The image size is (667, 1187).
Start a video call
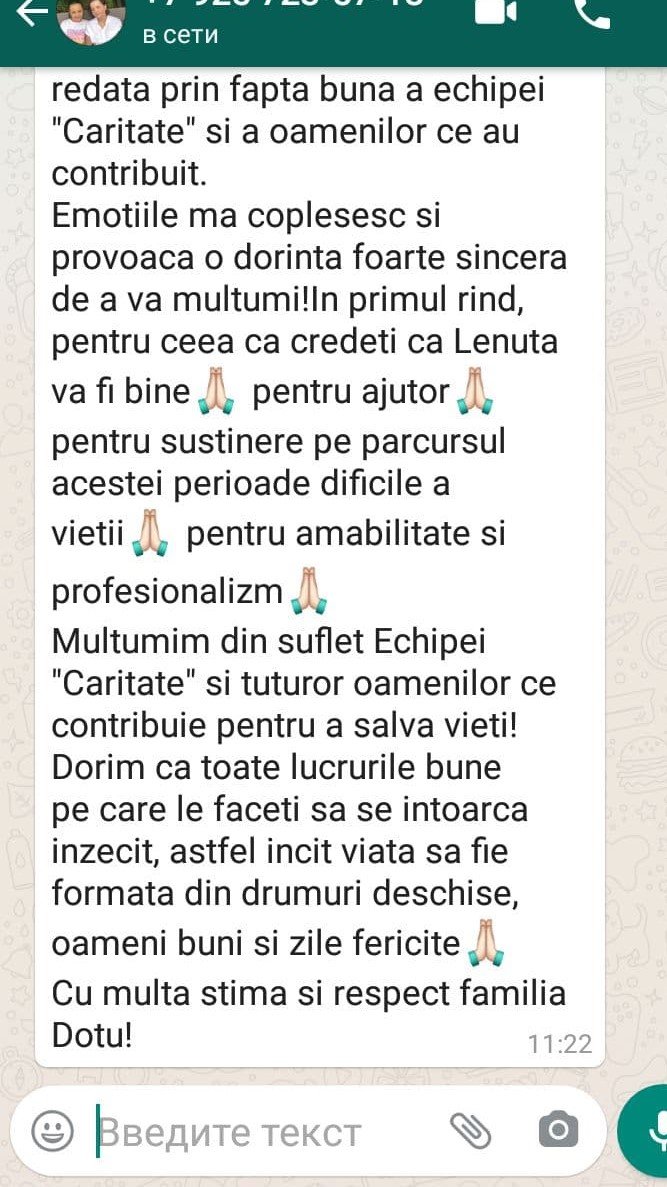(496, 11)
